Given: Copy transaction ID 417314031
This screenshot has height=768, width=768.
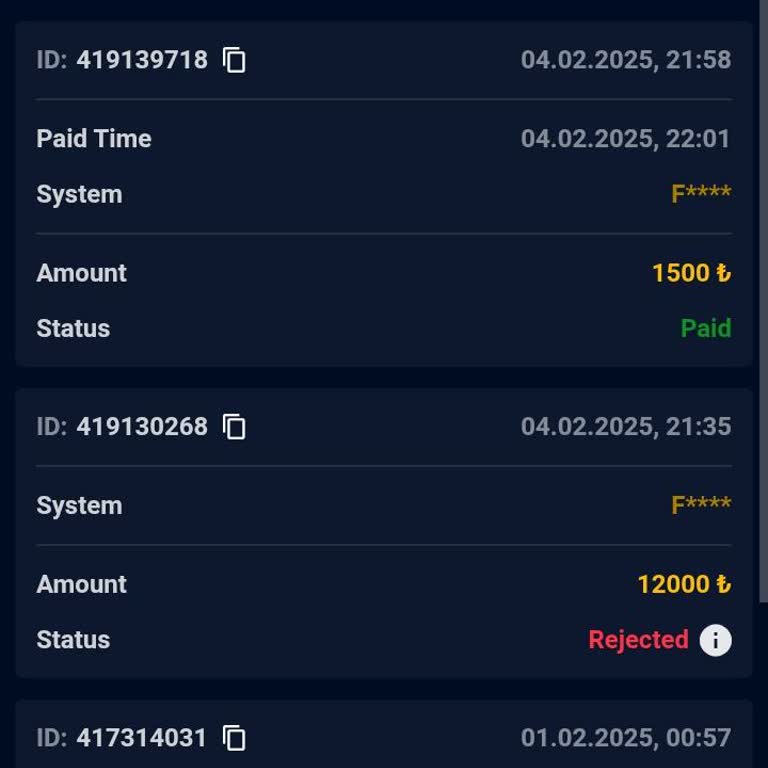Looking at the screenshot, I should click(234, 738).
